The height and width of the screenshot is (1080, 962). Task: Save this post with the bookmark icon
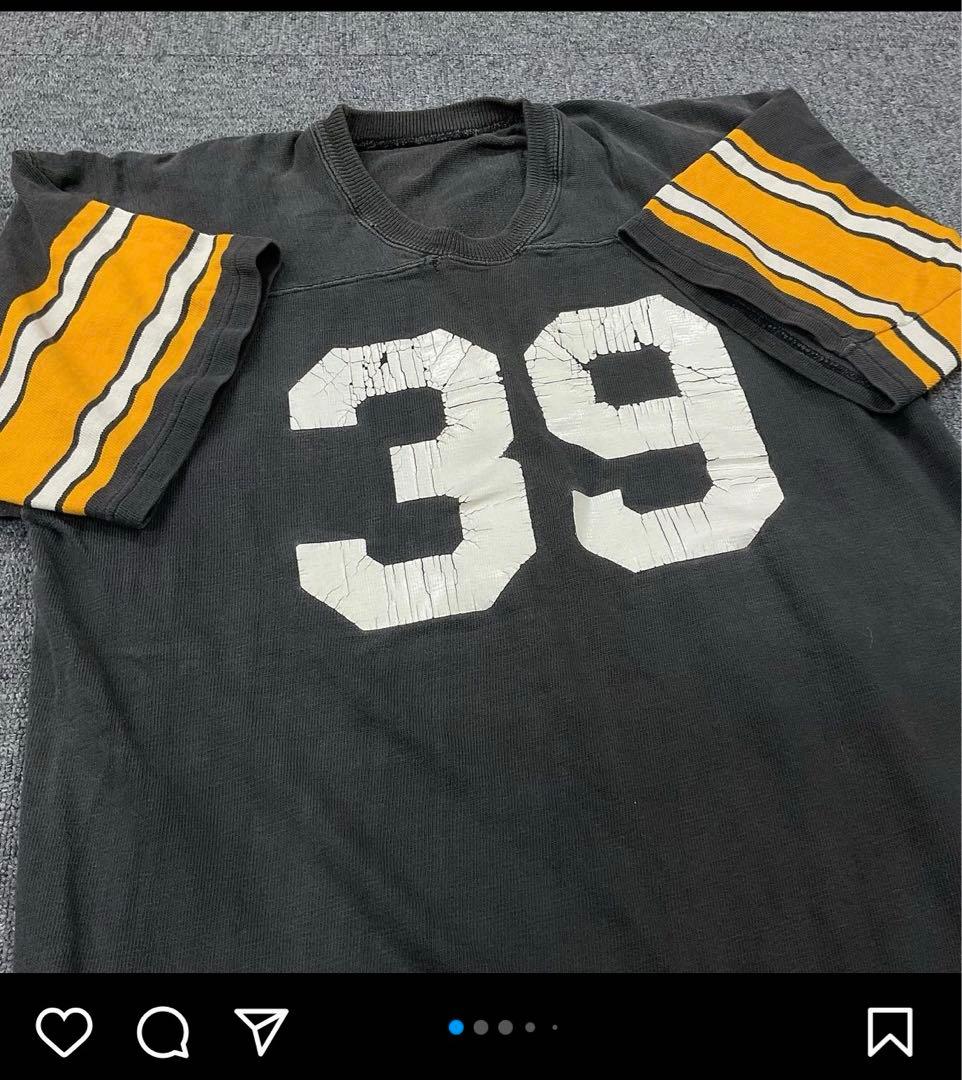(x=889, y=1031)
